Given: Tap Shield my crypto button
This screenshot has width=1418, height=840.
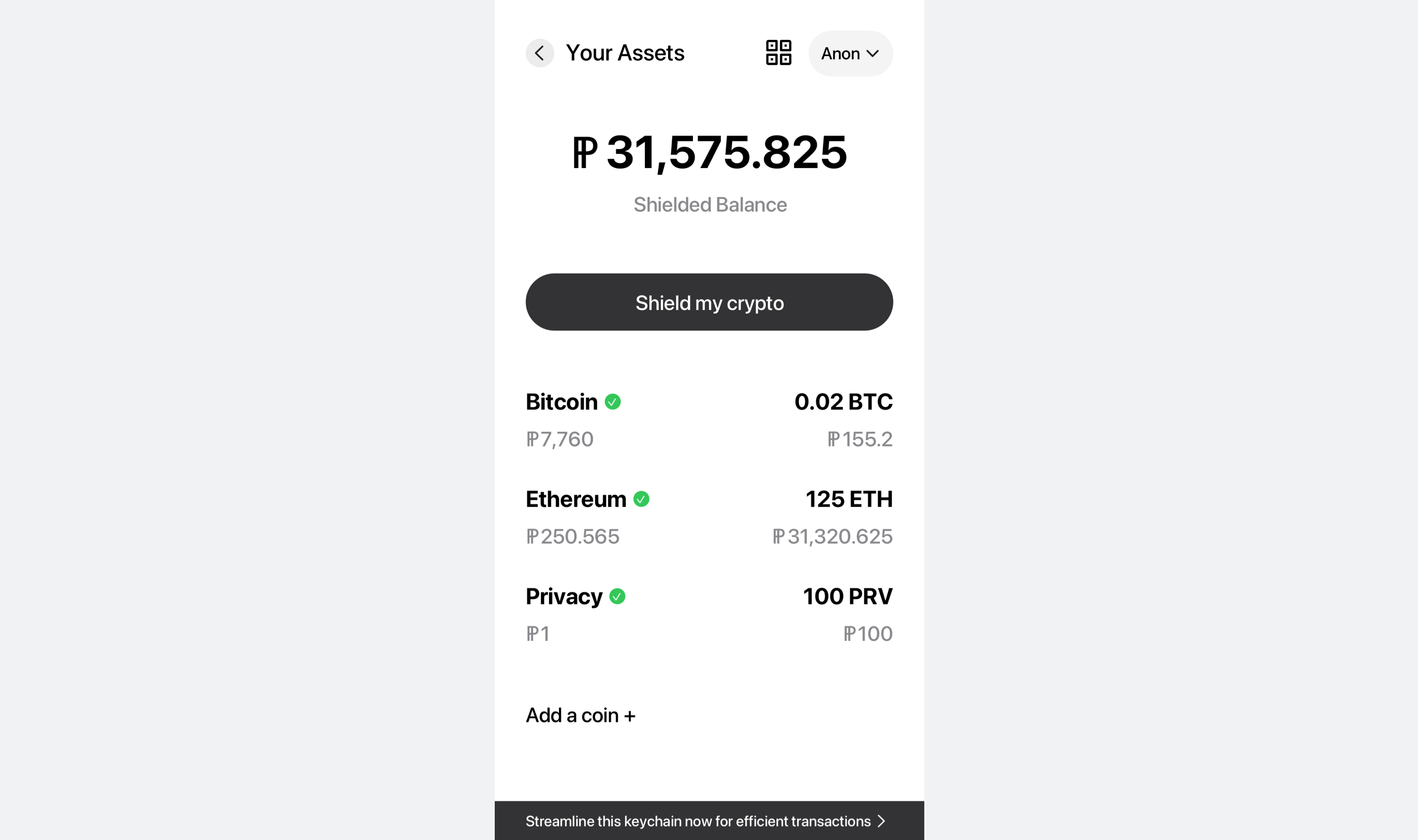Looking at the screenshot, I should (x=709, y=302).
